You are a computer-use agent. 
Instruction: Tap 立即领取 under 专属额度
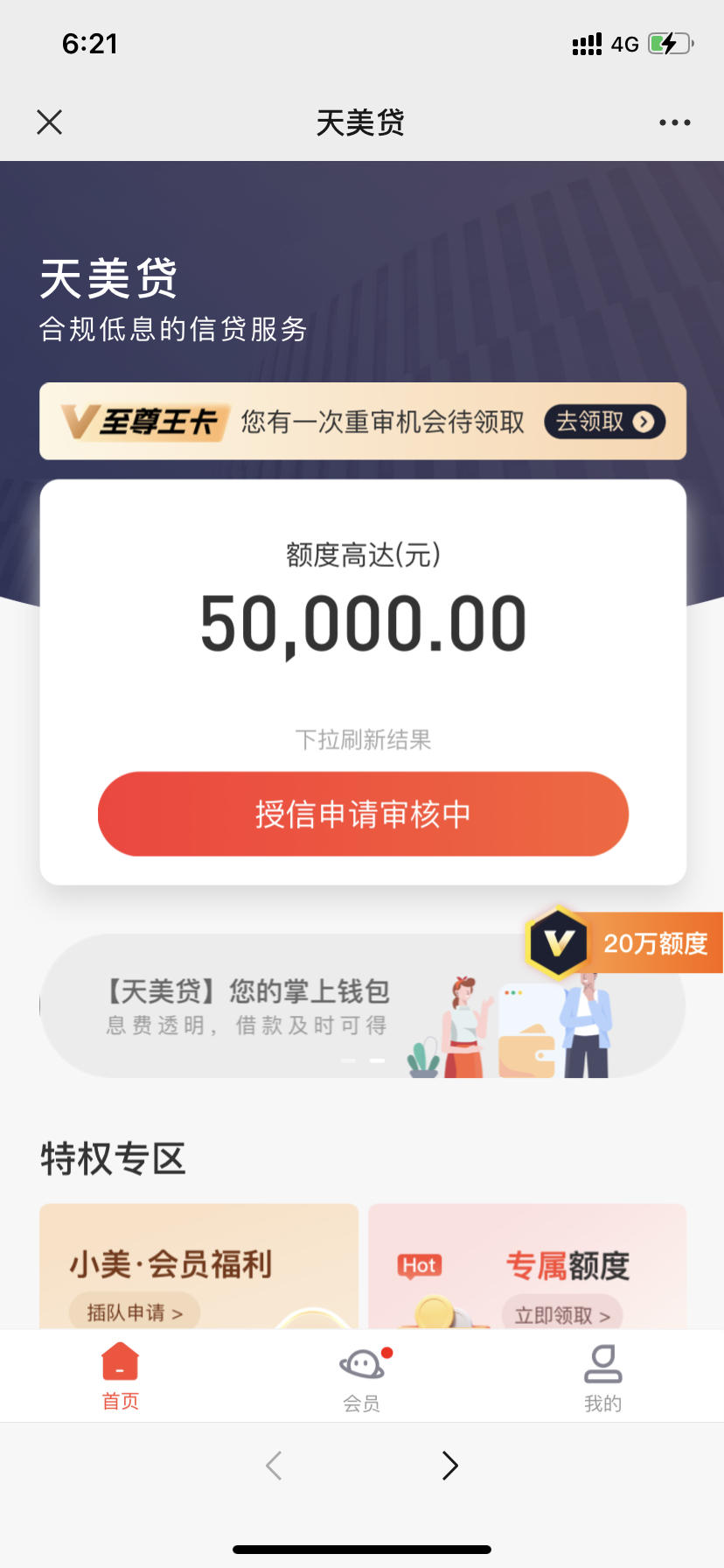562,1314
